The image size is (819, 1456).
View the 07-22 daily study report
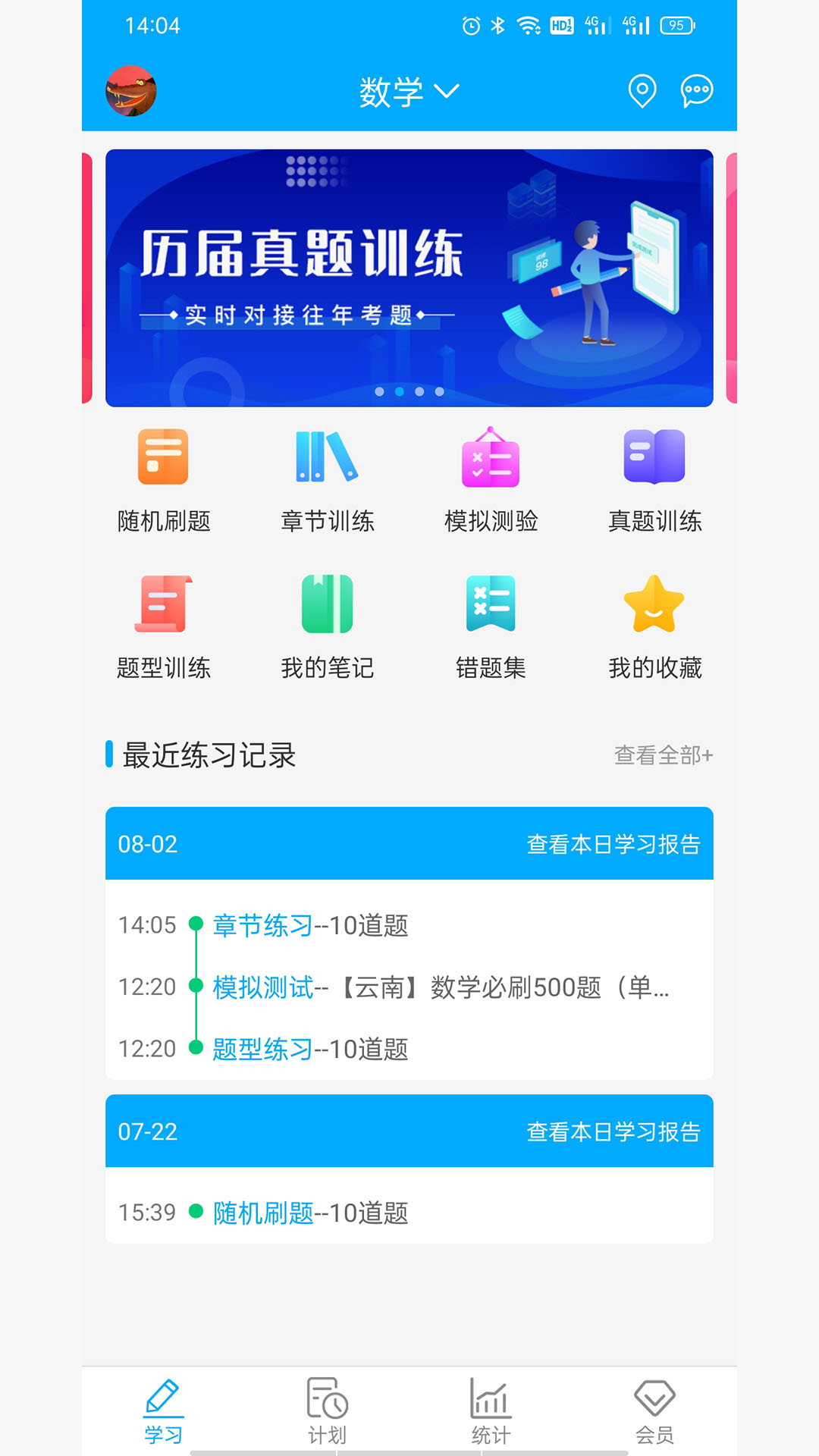pyautogui.click(x=613, y=1131)
